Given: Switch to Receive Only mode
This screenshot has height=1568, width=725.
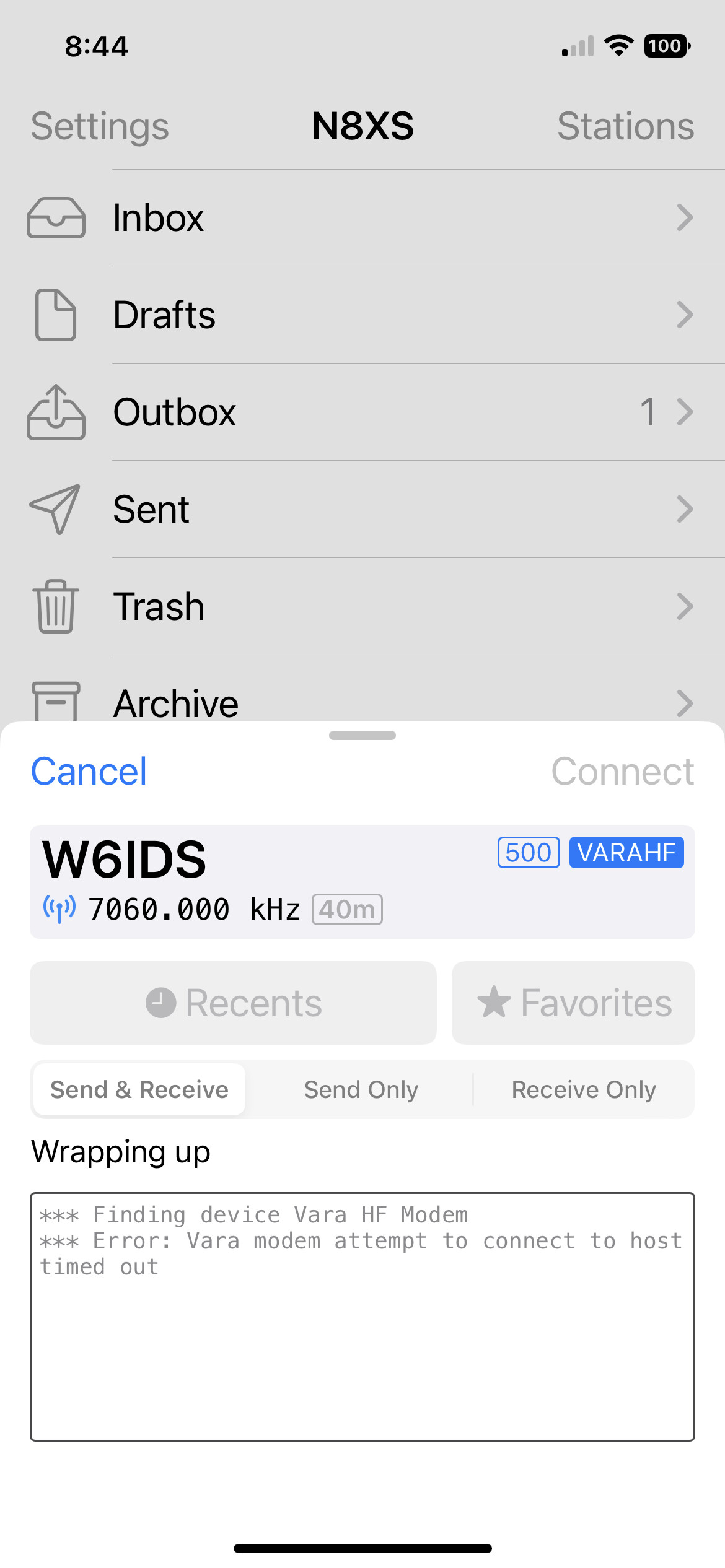Looking at the screenshot, I should coord(584,1089).
